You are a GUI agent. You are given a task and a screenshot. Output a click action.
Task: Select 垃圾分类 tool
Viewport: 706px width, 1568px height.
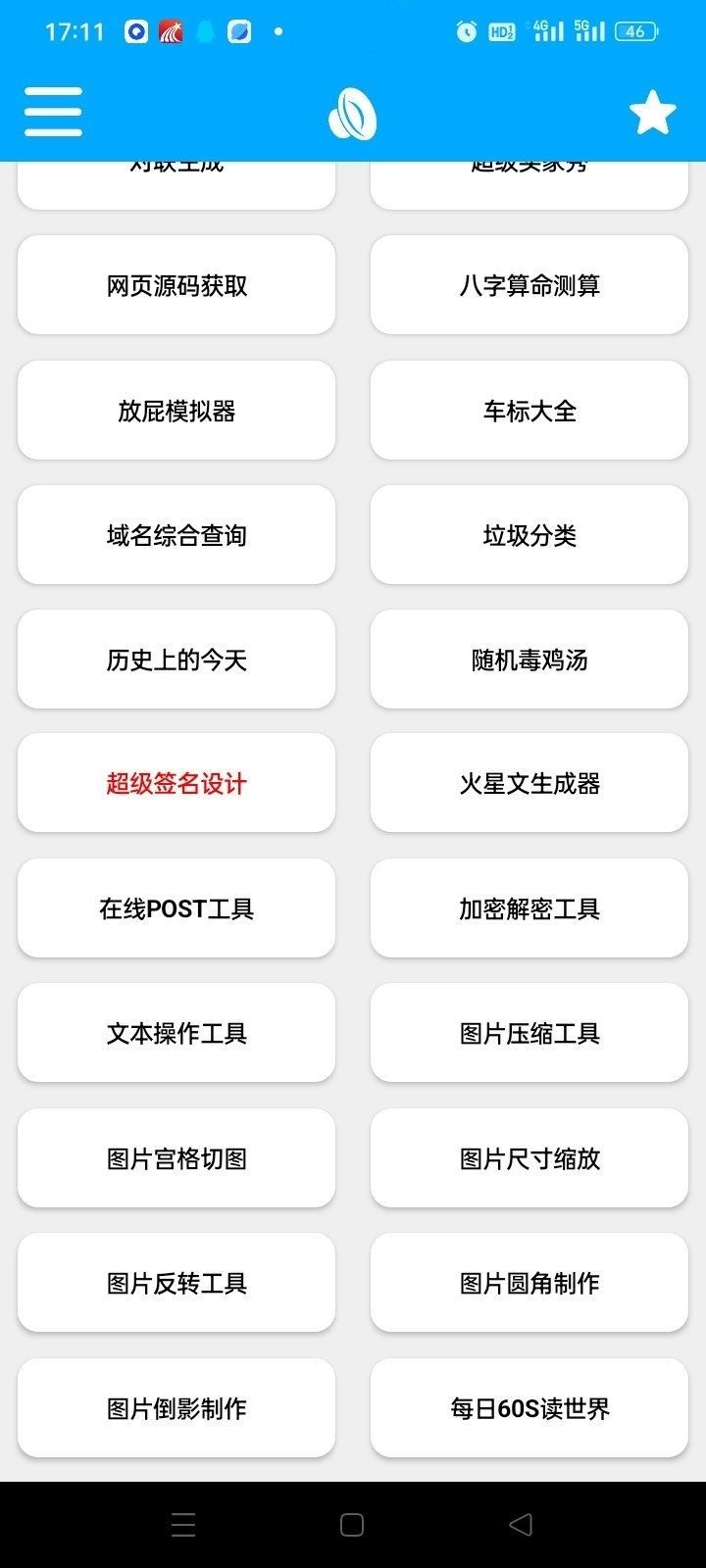(x=529, y=535)
